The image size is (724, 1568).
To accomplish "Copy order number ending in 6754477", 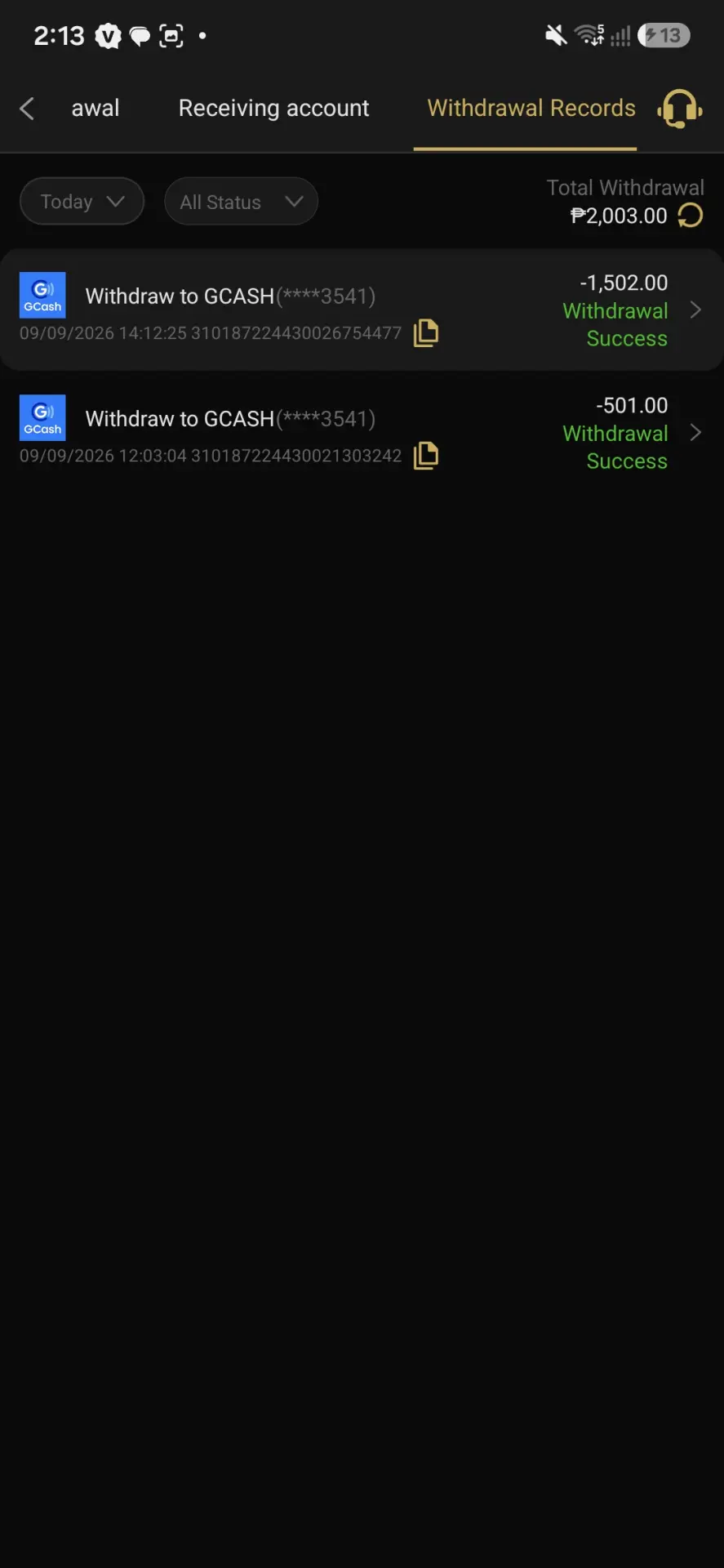I will click(426, 333).
